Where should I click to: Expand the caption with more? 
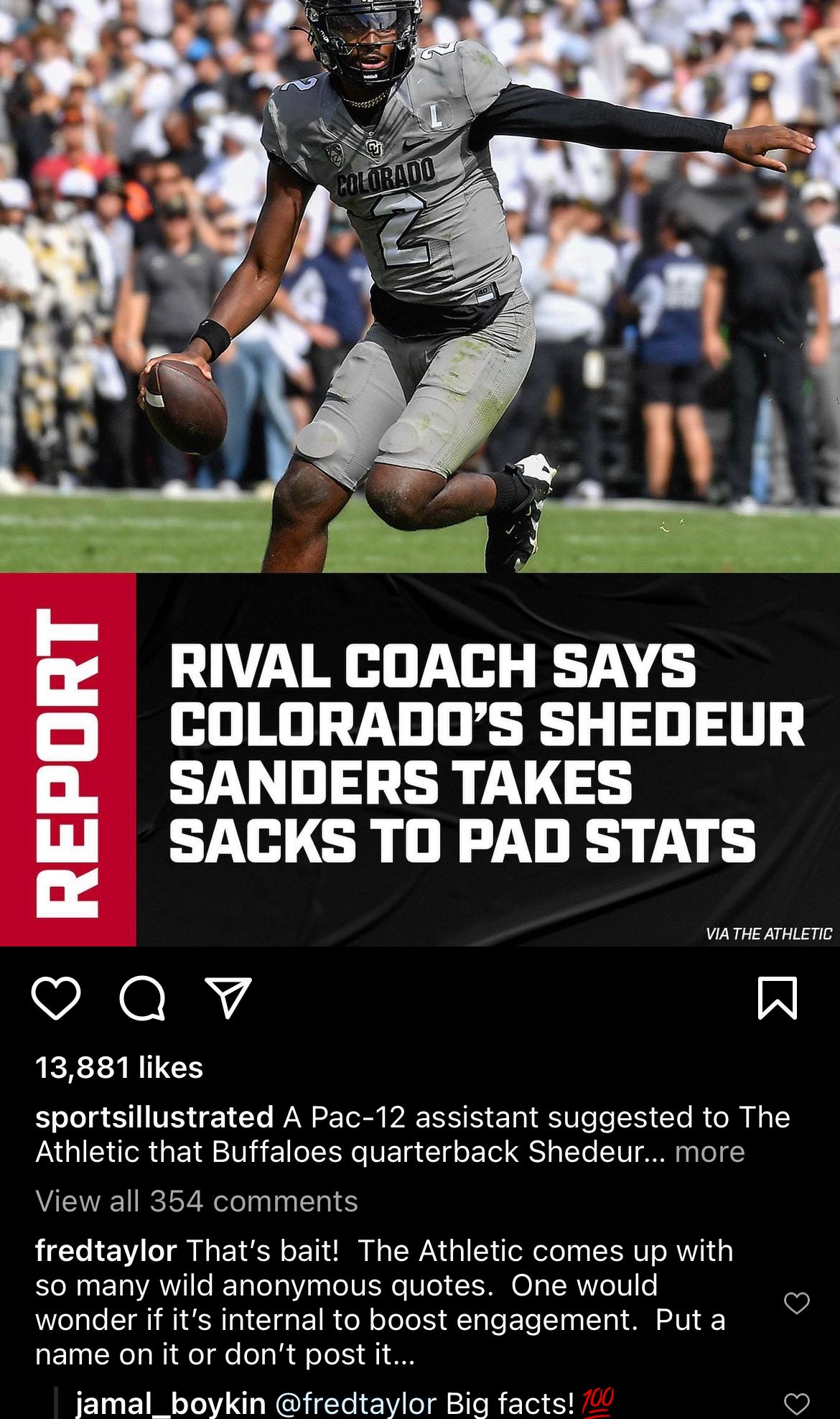709,1153
